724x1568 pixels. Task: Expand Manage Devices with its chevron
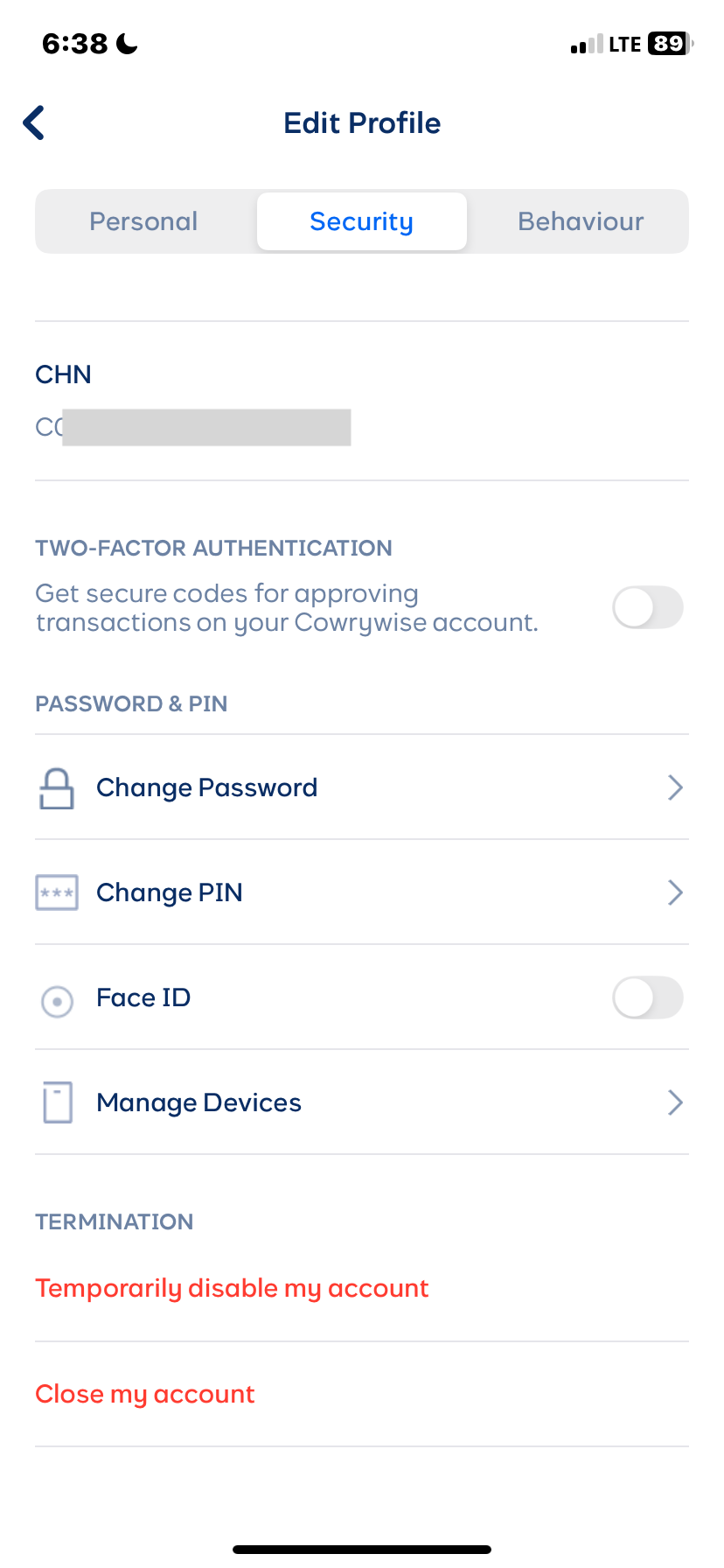coord(674,1102)
